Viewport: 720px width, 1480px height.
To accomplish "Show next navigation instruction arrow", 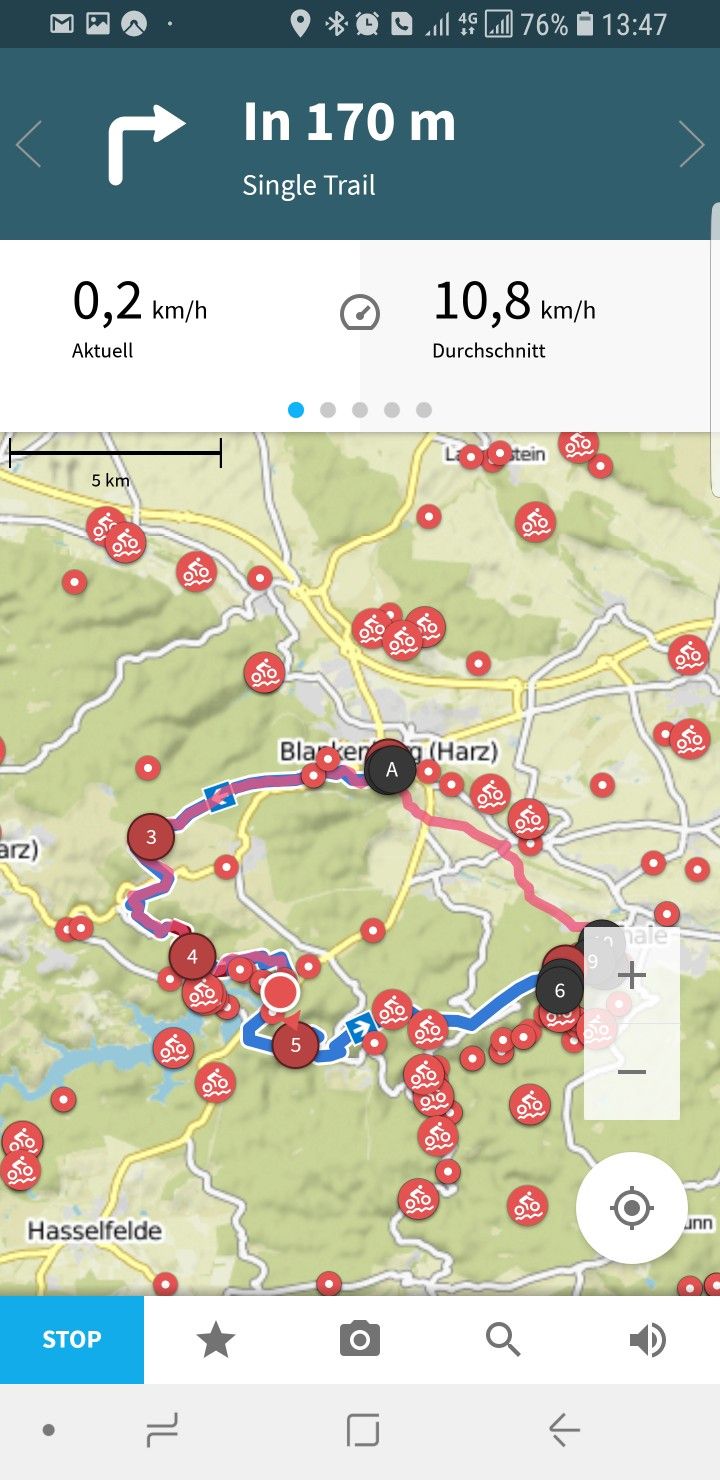I will click(x=692, y=144).
